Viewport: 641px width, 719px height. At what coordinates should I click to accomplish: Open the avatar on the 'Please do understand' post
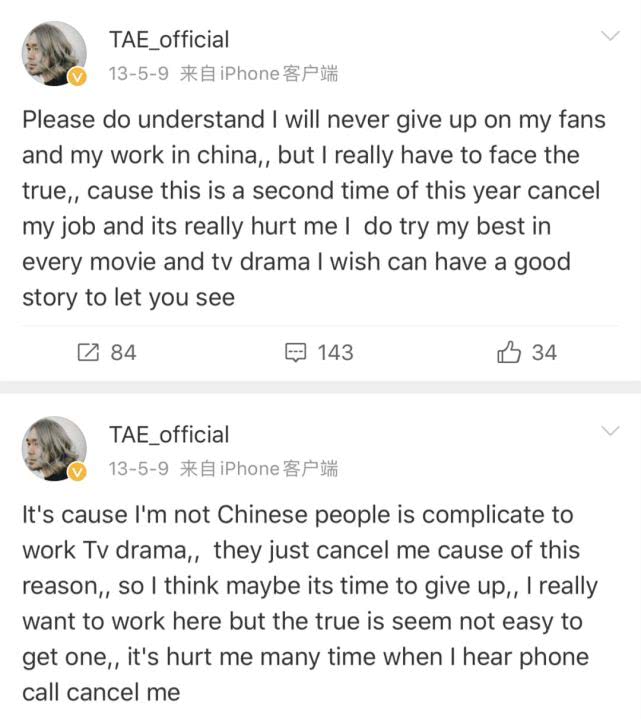coord(54,55)
